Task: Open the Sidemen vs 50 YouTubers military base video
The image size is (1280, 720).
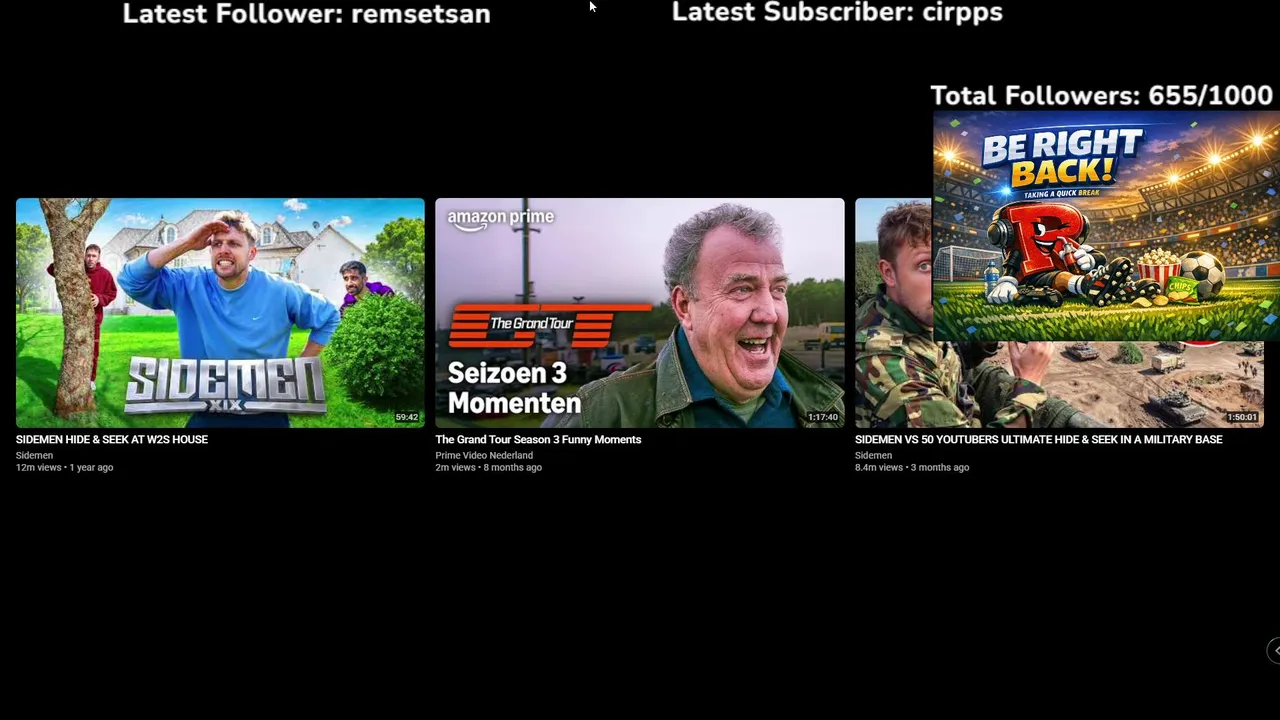Action: tap(1037, 439)
